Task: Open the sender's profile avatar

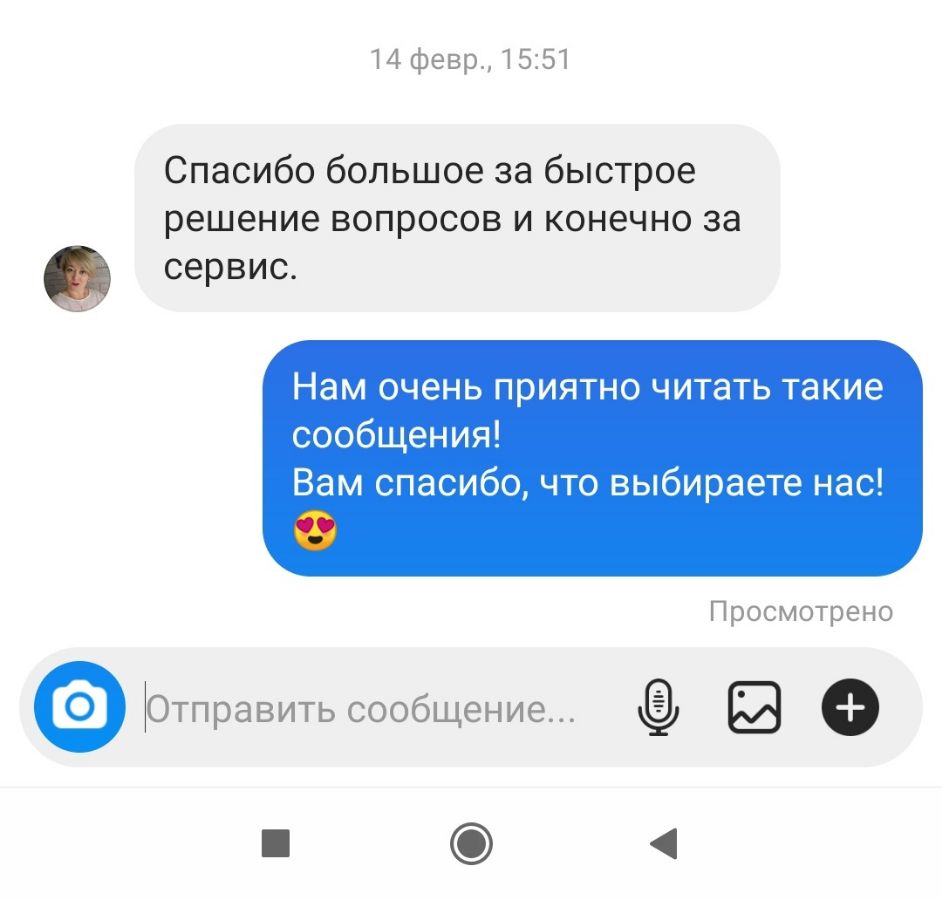Action: pos(77,278)
